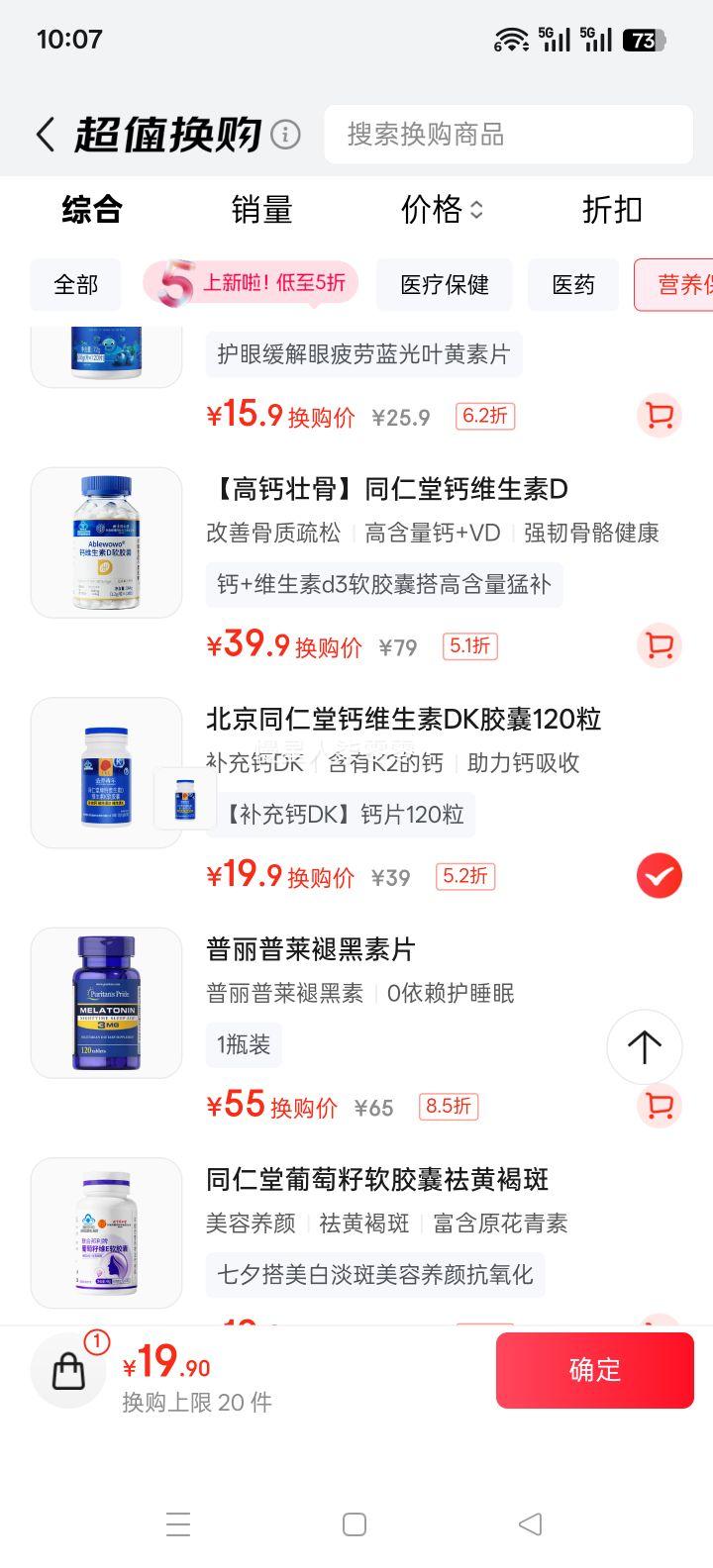
Task: Go back from 超值换购 page
Action: pos(45,135)
